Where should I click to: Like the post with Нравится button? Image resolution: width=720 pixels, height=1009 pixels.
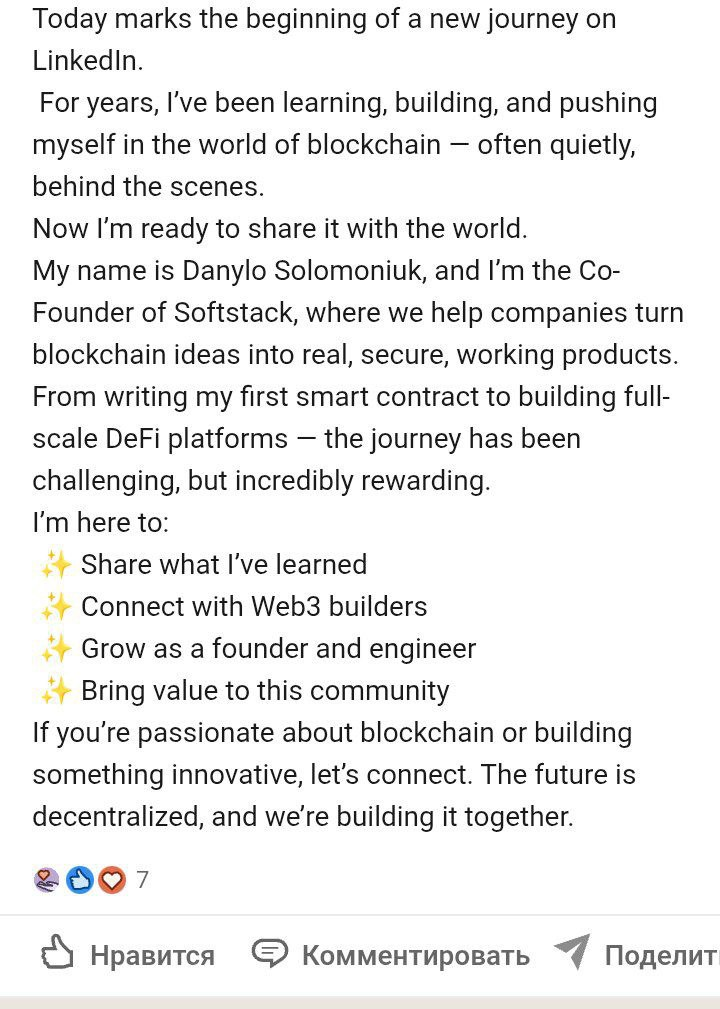(x=127, y=954)
